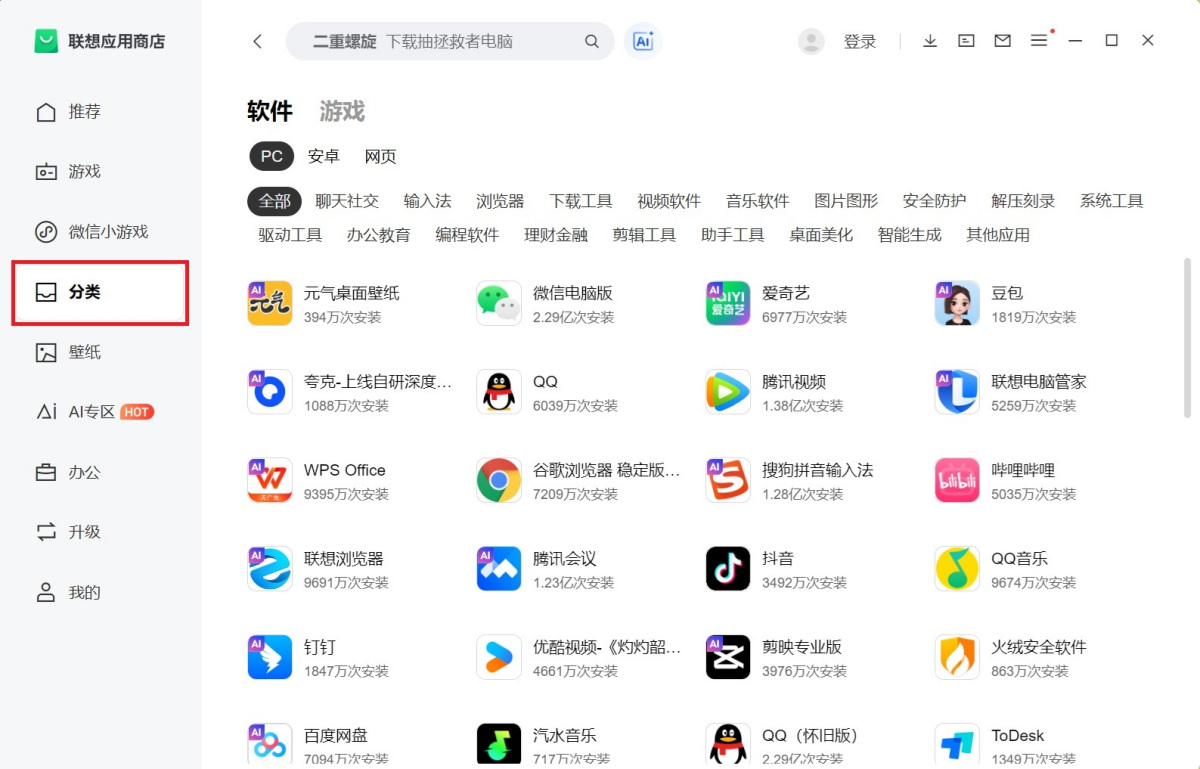Switch to the 游戏 top tab
Screen dimensions: 1200x769
[342, 111]
